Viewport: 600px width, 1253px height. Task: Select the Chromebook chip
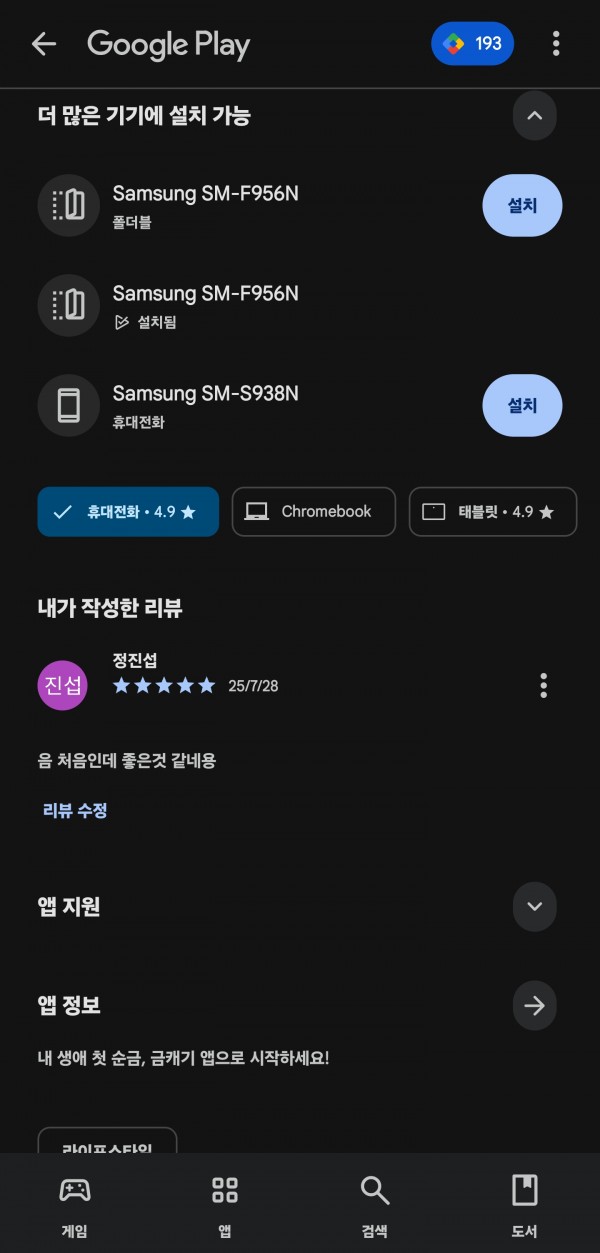pos(314,511)
